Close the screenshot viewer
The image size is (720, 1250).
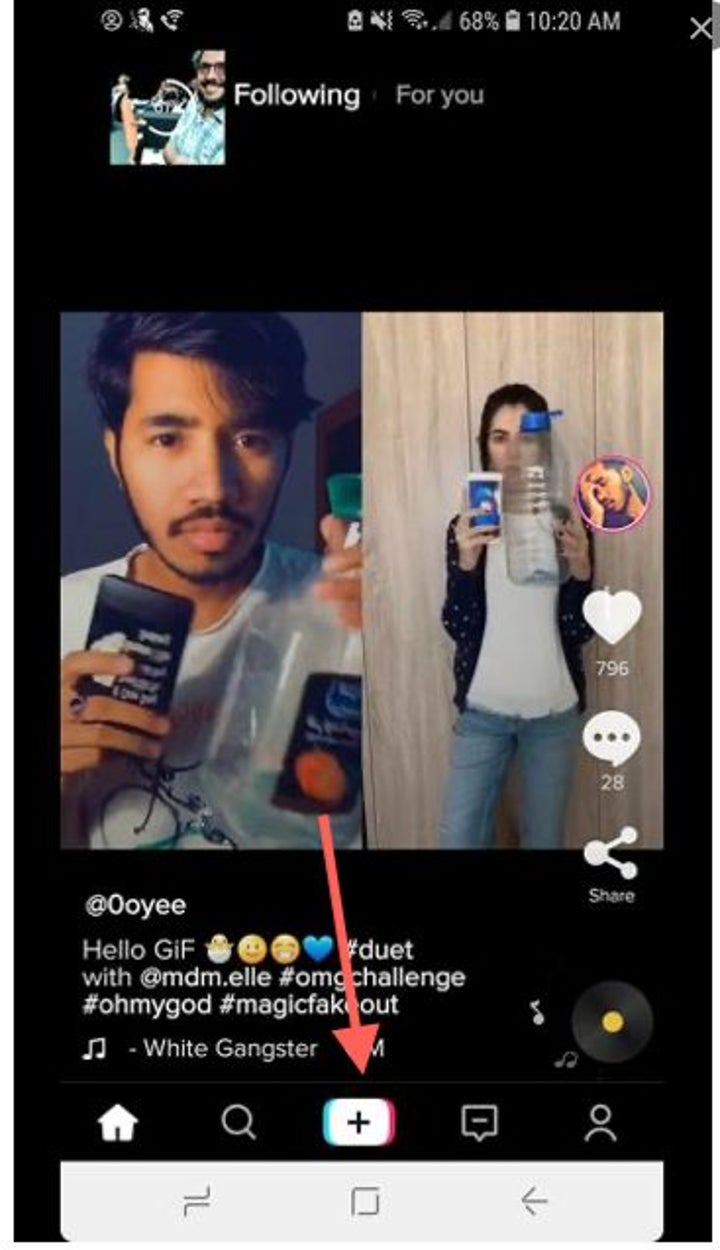pyautogui.click(x=701, y=29)
